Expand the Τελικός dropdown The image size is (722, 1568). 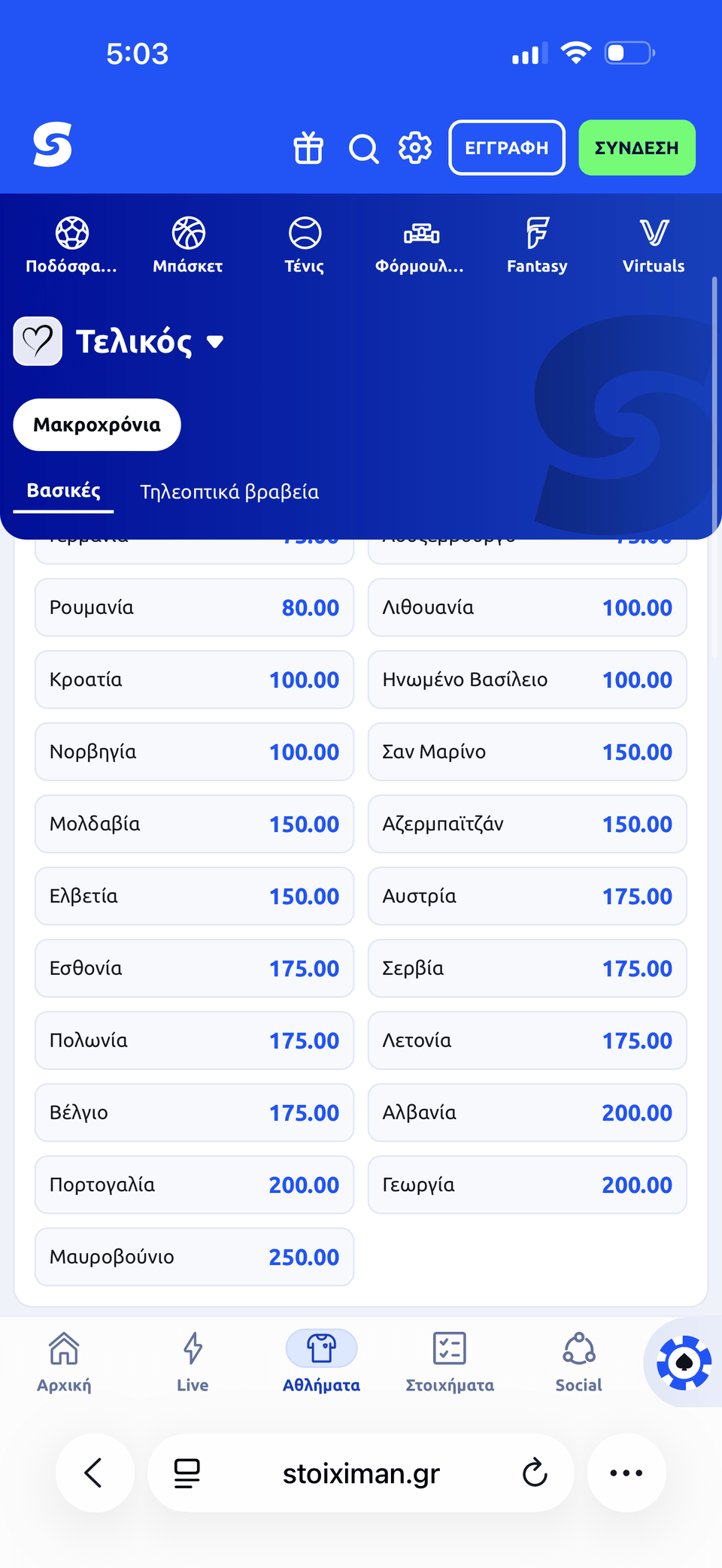pos(150,342)
